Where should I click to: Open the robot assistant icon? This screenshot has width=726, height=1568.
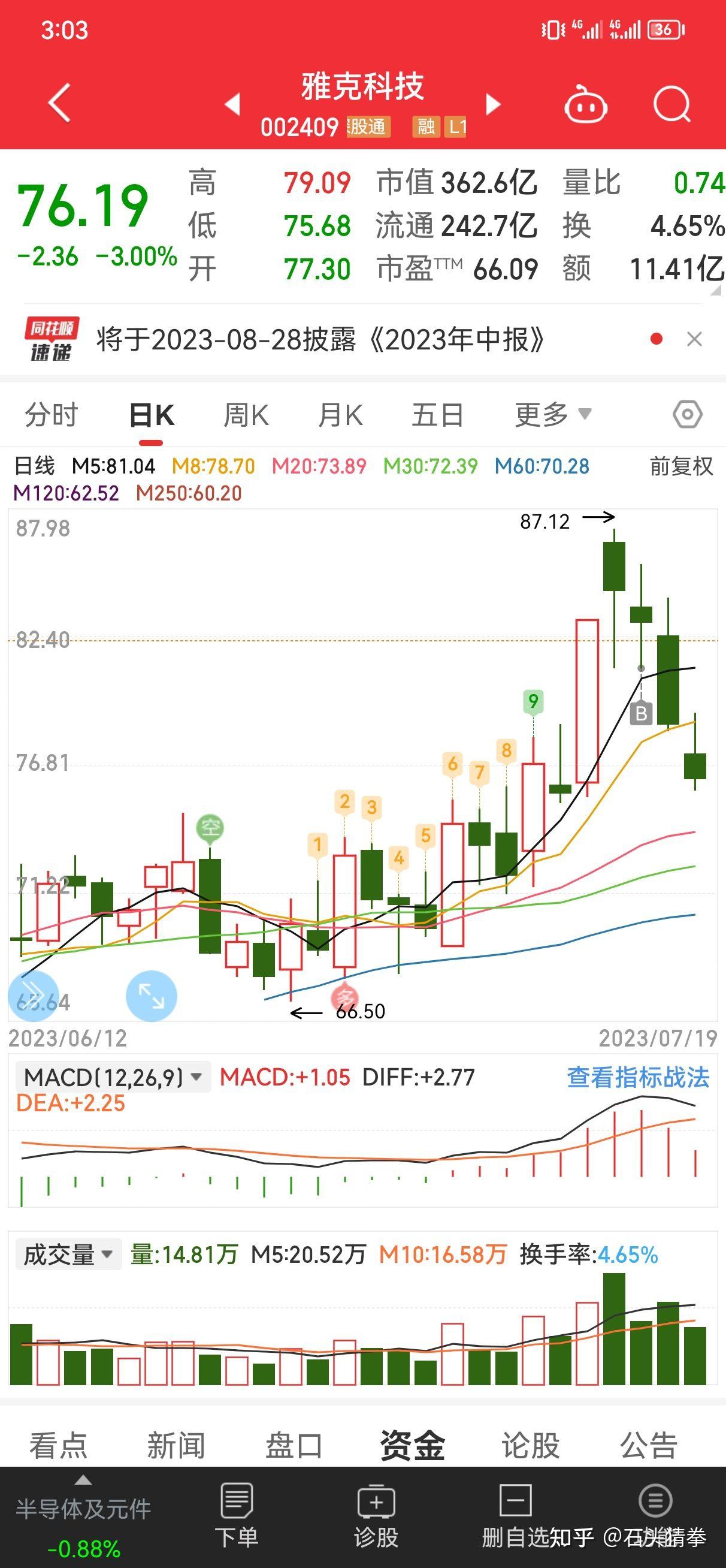(585, 105)
